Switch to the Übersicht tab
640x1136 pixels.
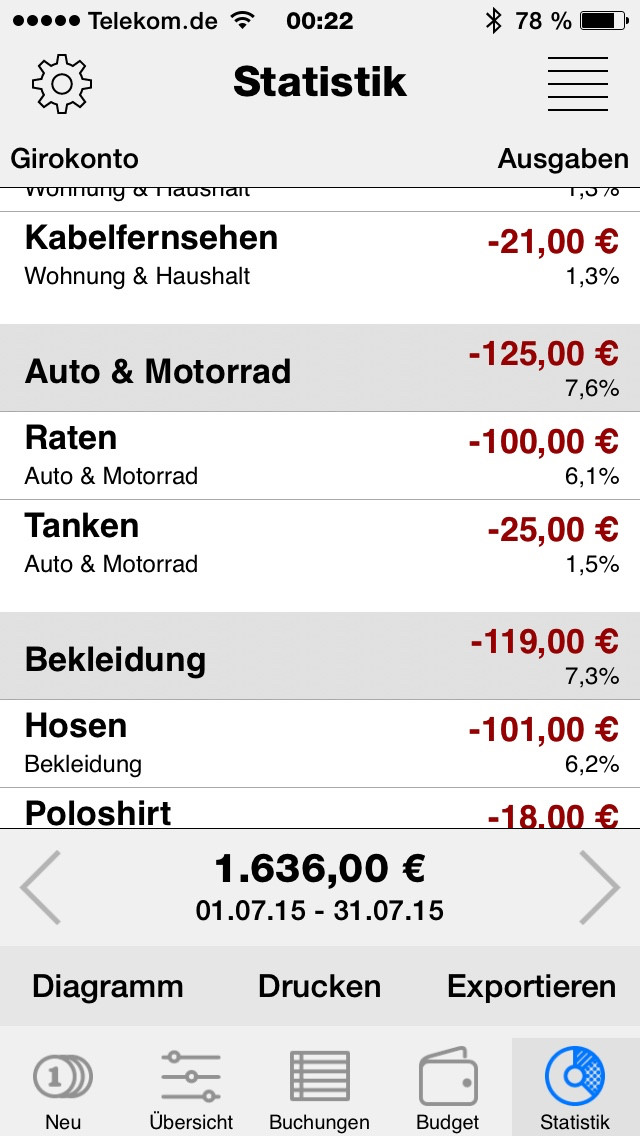point(191,1087)
